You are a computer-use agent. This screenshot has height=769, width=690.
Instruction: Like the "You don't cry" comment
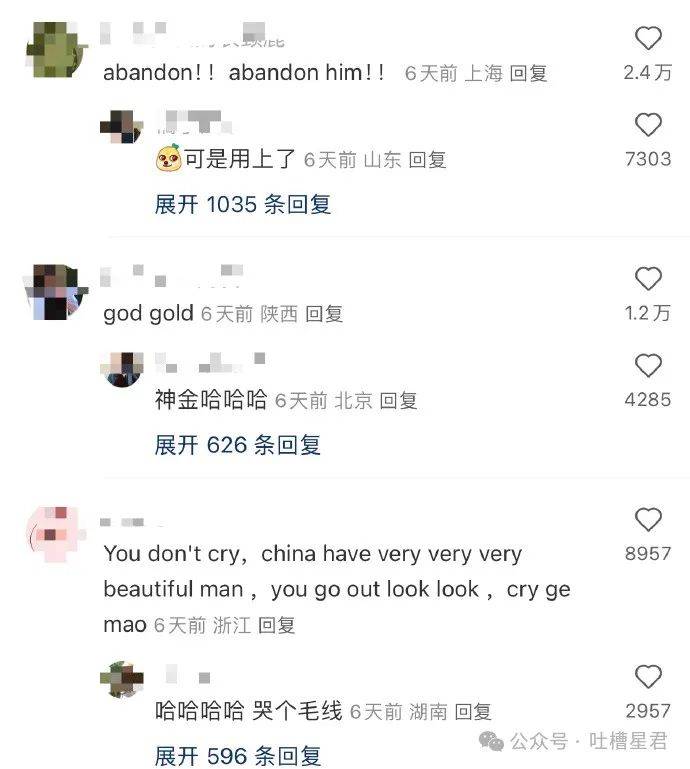point(648,520)
